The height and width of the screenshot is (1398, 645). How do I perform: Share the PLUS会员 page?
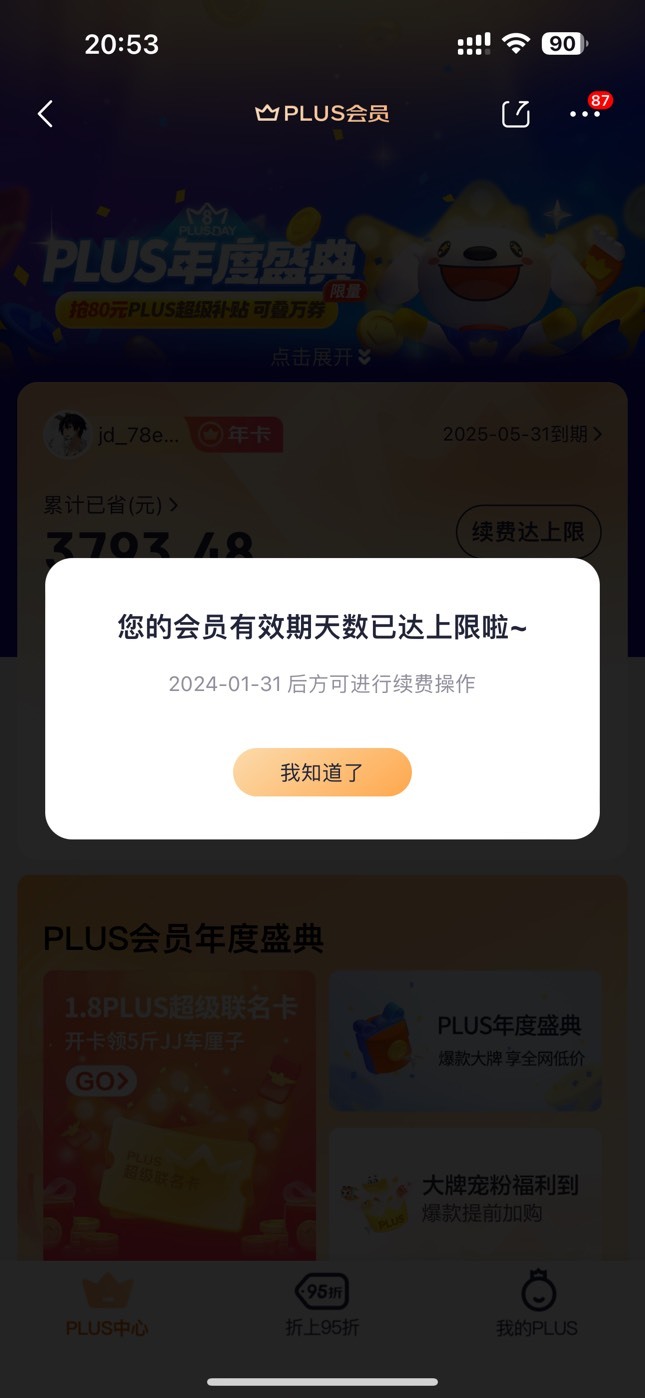(x=515, y=114)
